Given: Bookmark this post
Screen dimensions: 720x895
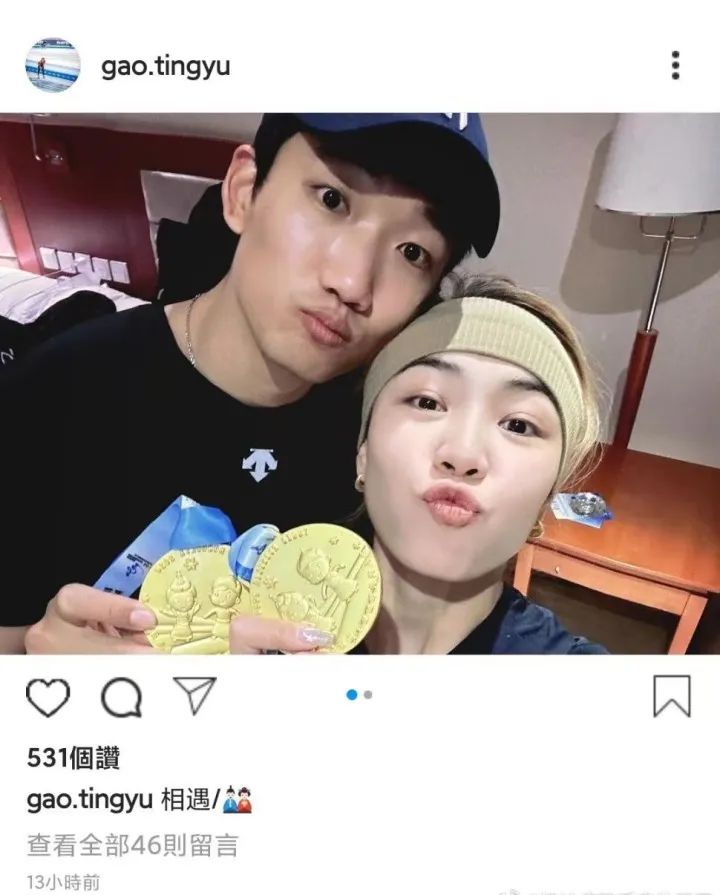Looking at the screenshot, I should tap(671, 696).
